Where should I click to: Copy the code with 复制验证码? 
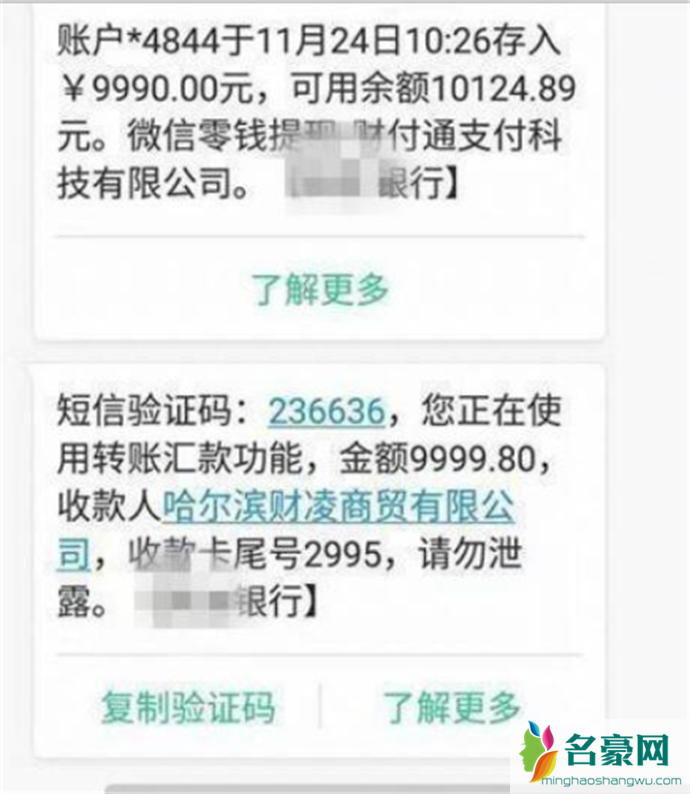[187, 708]
